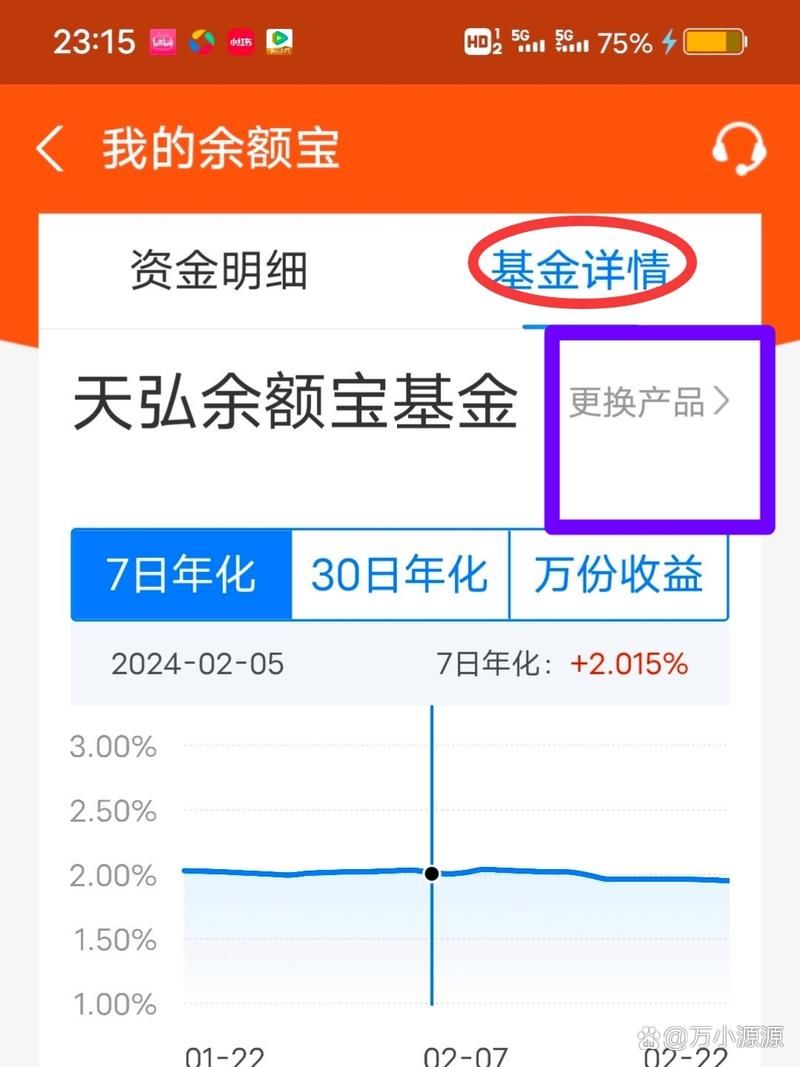Toggle to the 万份收益 chart view
This screenshot has height=1067, width=800.
coord(619,574)
